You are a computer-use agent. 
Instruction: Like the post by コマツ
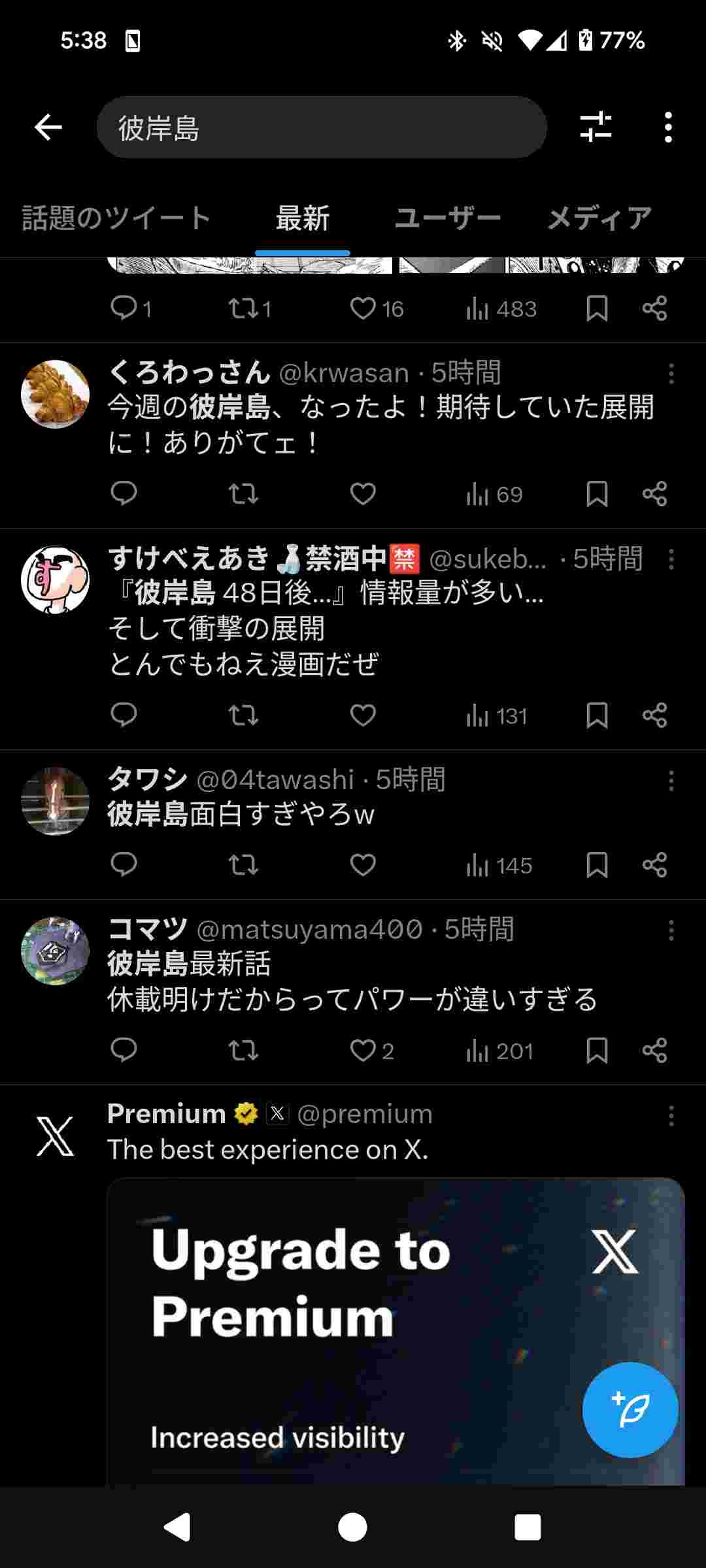click(363, 1051)
